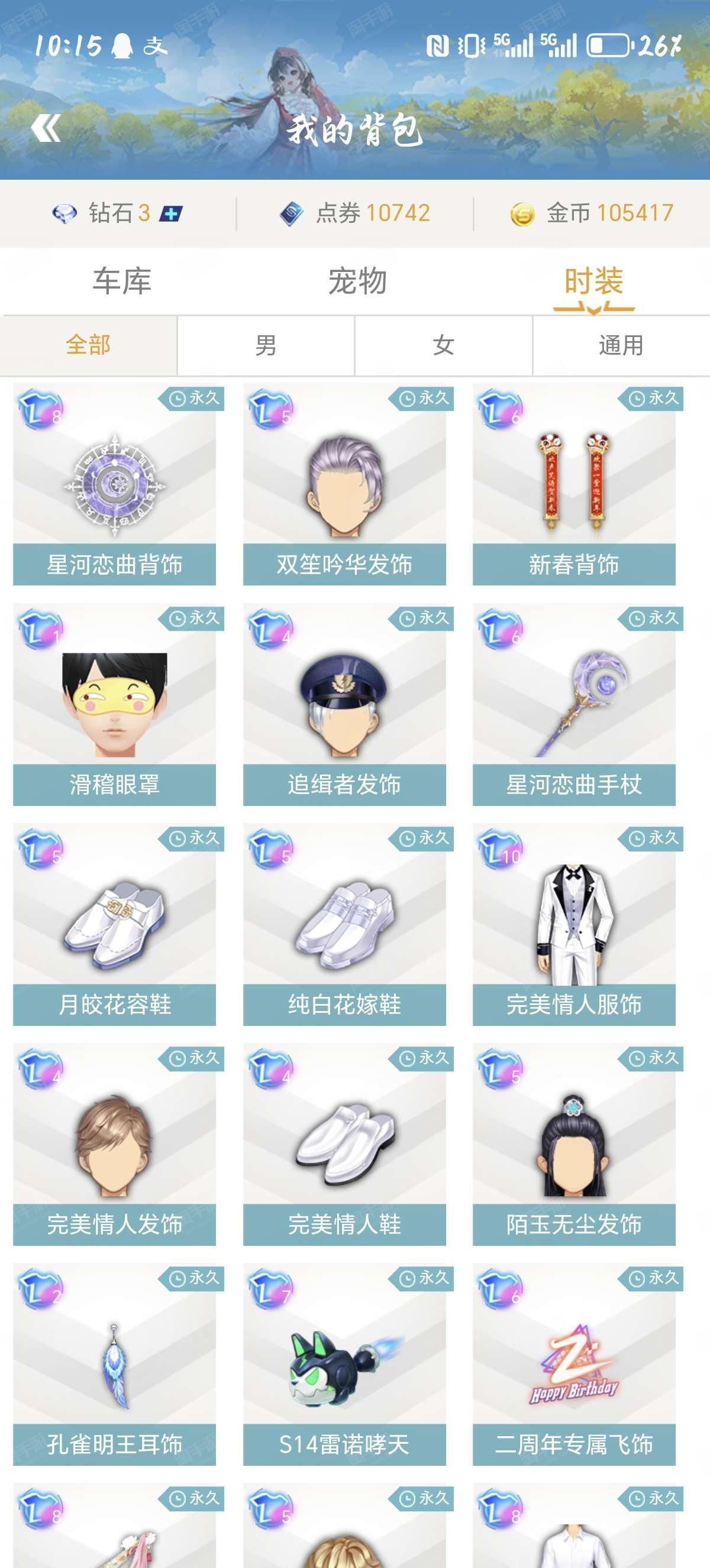Switch to the 车库 tab
Viewport: 710px width, 1568px height.
click(122, 281)
